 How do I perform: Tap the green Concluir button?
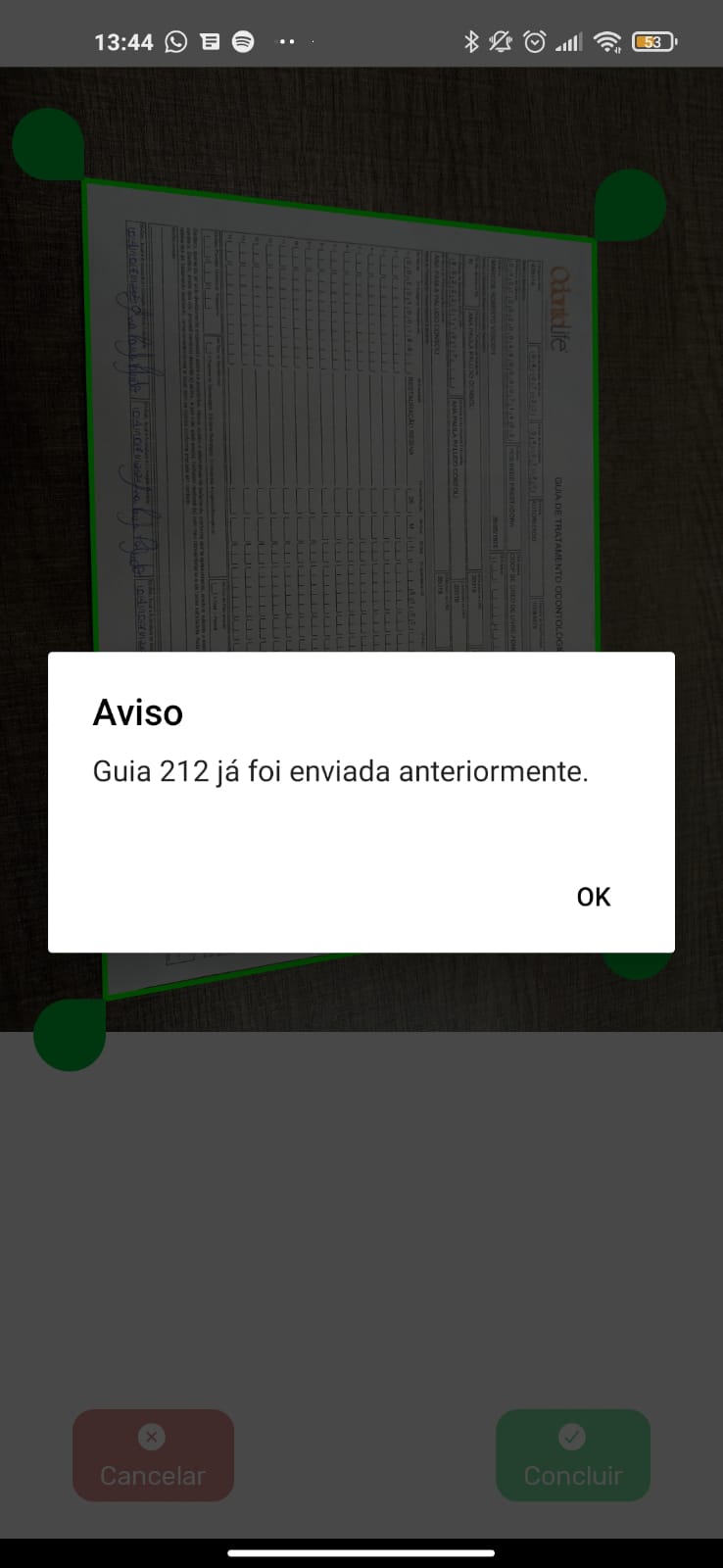573,1455
